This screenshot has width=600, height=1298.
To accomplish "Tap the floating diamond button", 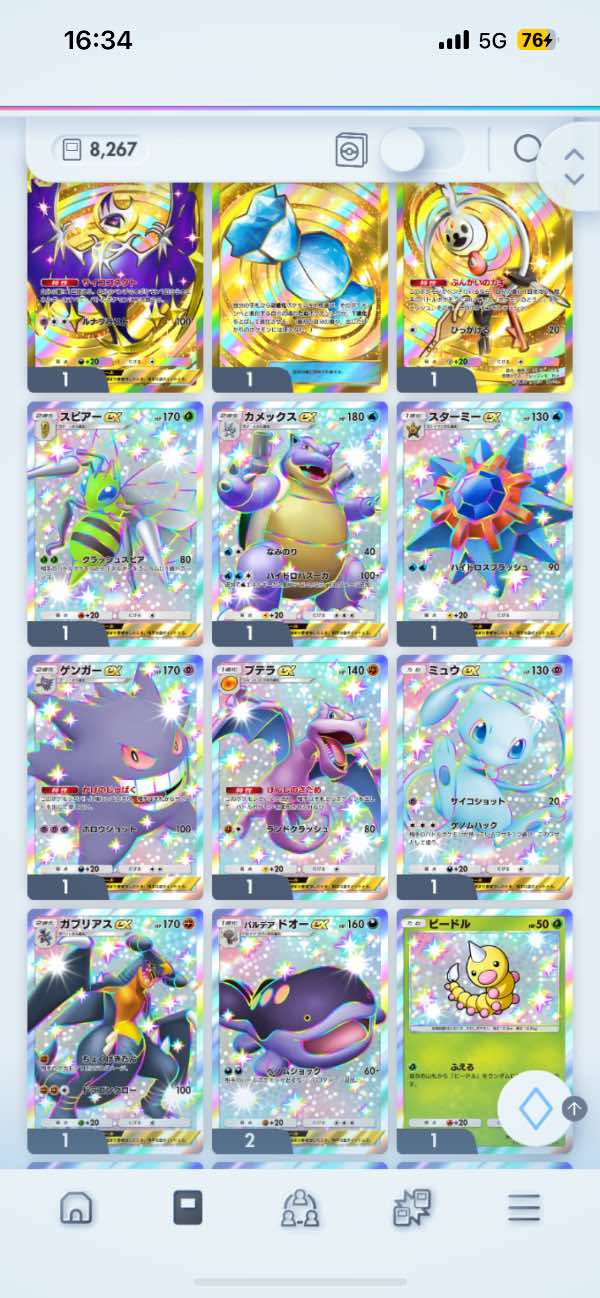I will pos(535,1108).
